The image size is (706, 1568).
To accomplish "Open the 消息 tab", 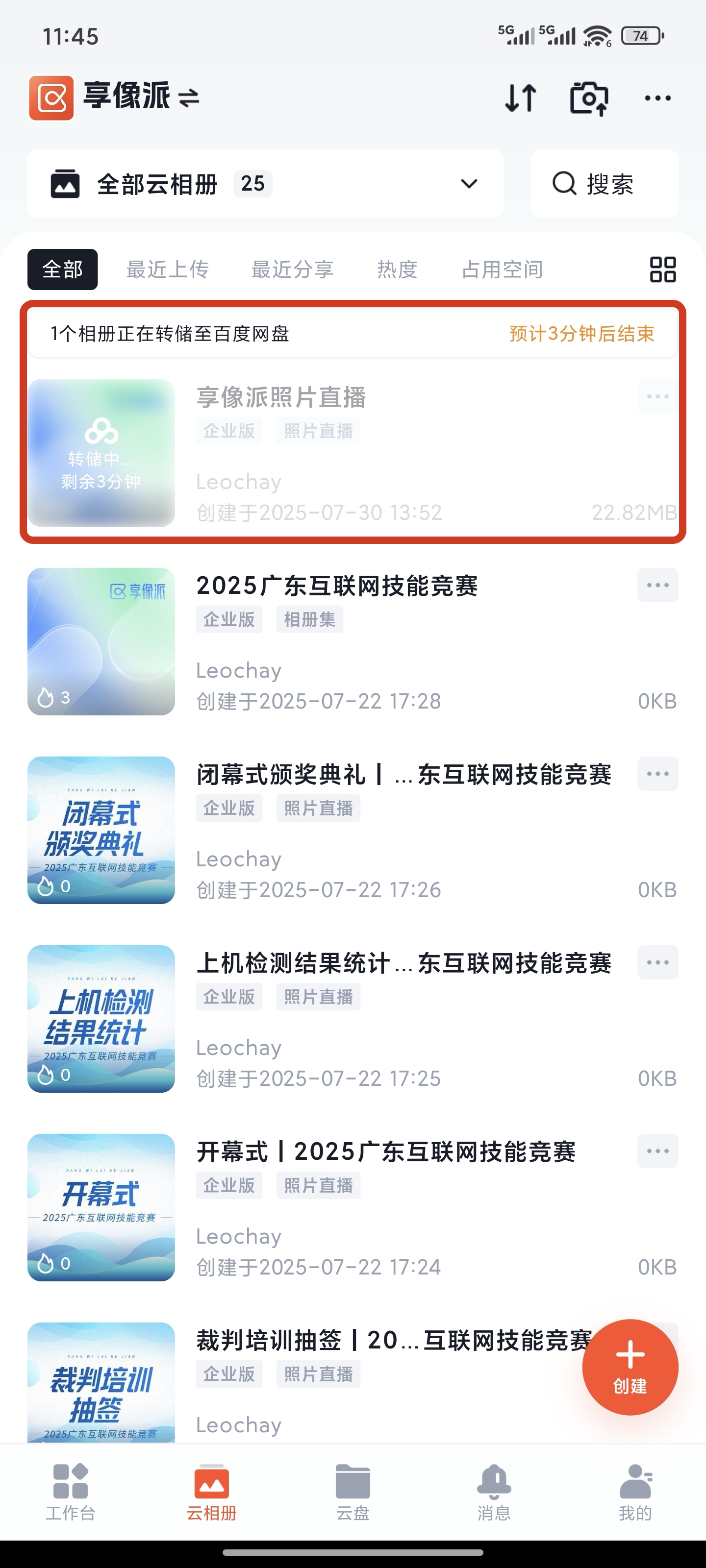I will click(494, 1493).
